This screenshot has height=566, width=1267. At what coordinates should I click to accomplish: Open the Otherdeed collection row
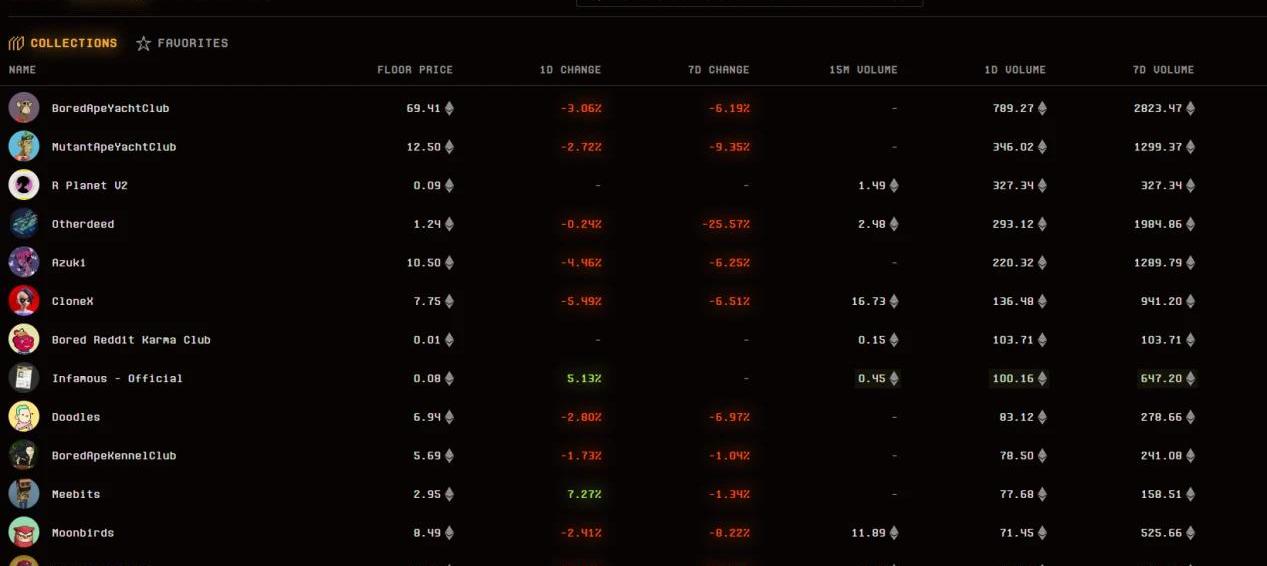click(x=83, y=224)
